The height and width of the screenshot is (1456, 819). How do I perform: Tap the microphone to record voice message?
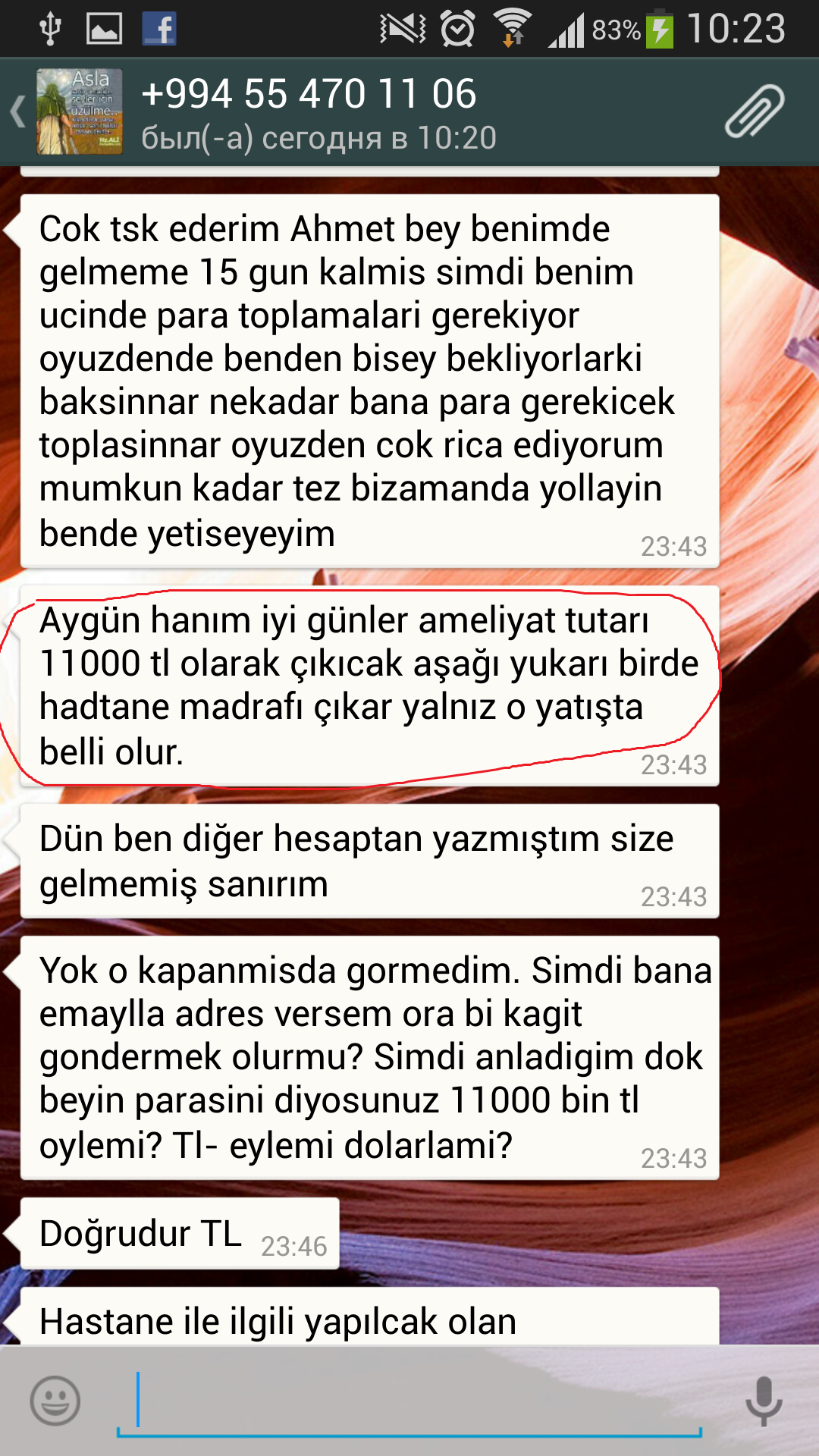(x=764, y=1401)
